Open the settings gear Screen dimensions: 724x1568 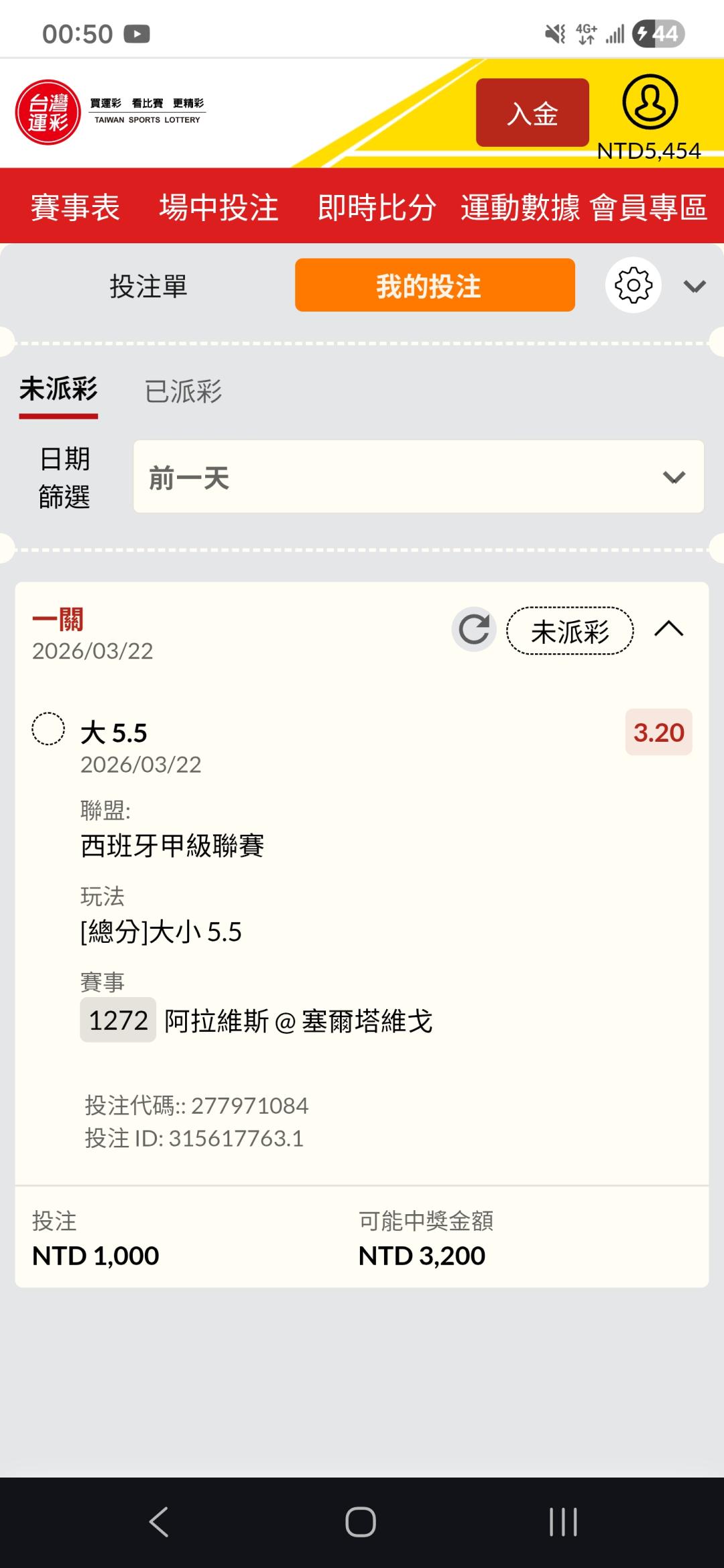click(x=633, y=285)
